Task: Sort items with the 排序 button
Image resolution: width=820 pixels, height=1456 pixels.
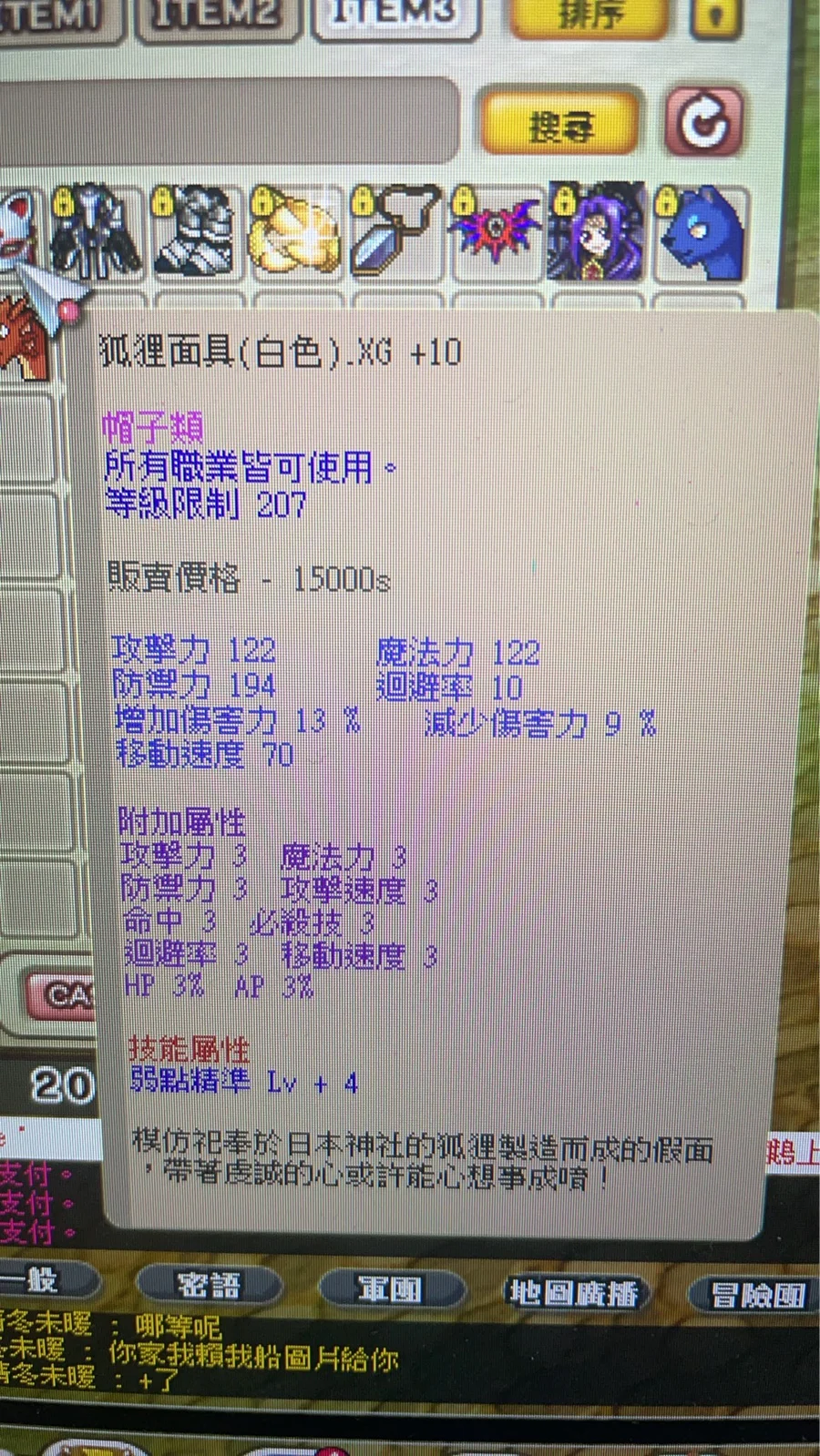Action: tap(589, 16)
